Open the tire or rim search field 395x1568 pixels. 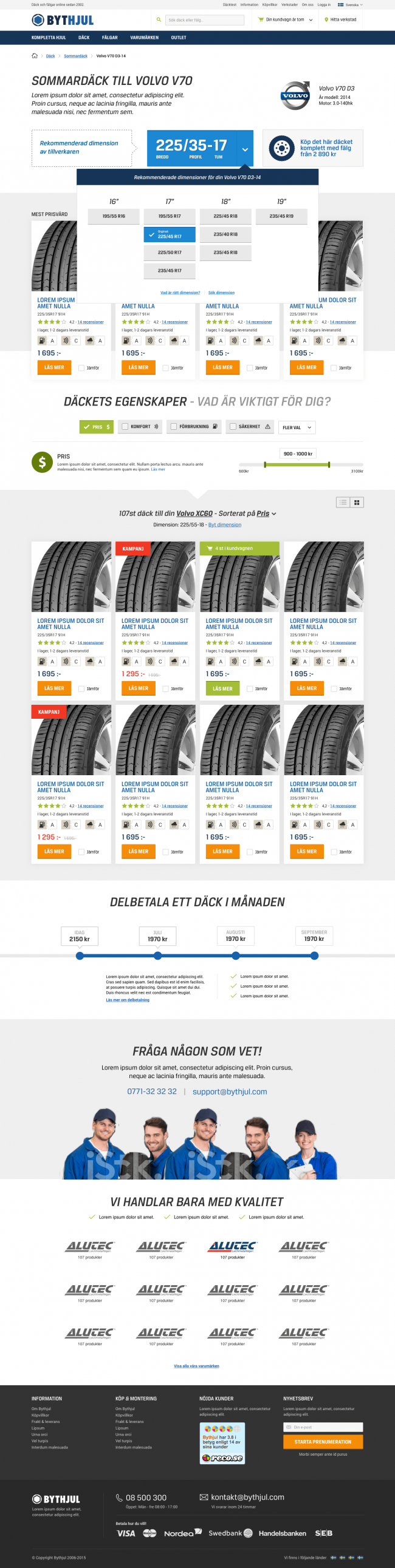[204, 20]
